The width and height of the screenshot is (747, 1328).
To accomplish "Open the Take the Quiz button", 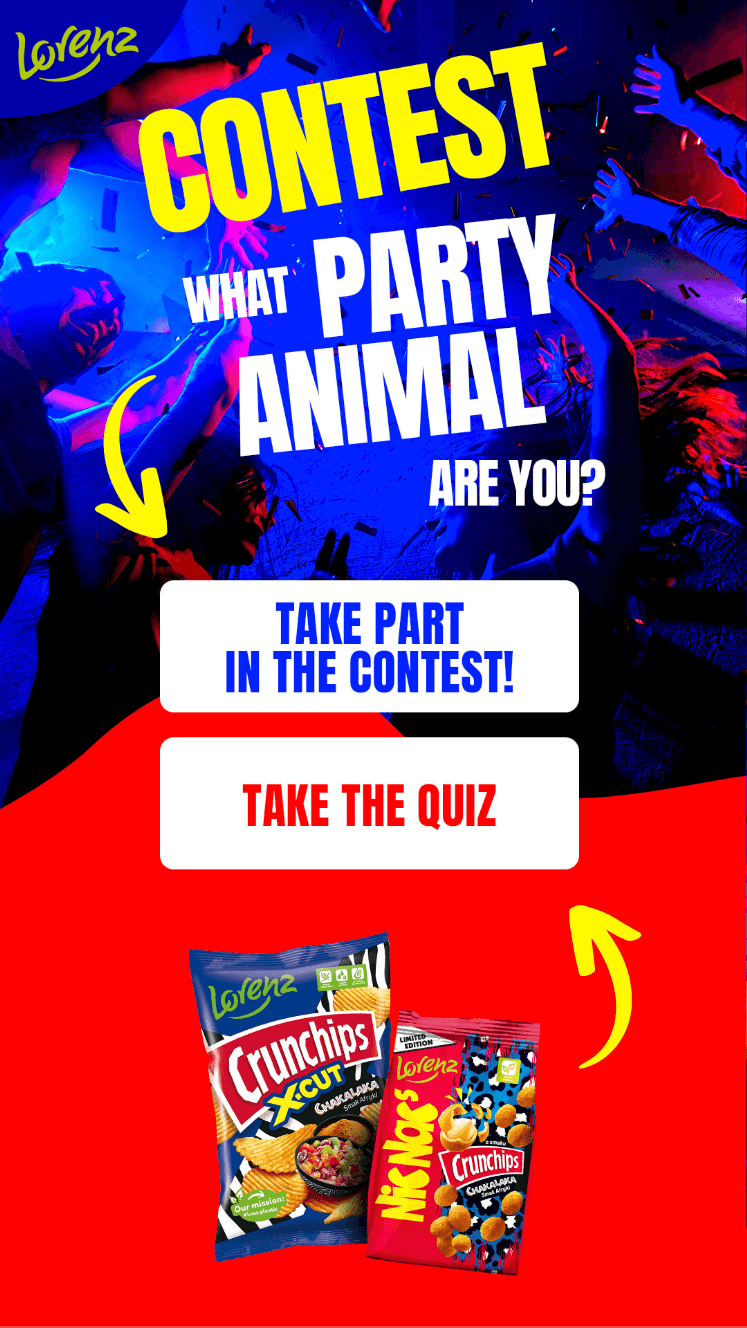I will tap(369, 803).
